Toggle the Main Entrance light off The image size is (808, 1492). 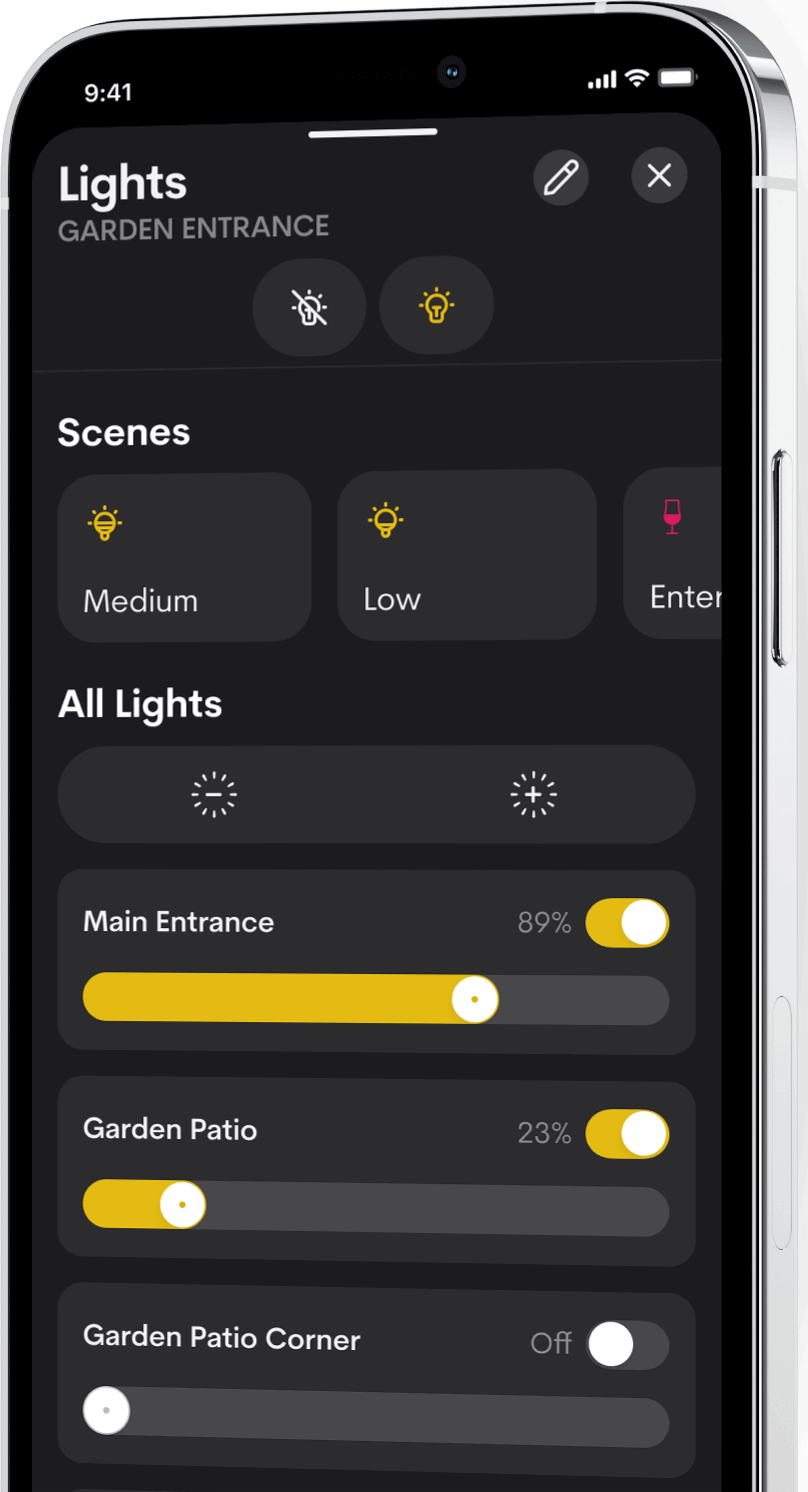pyautogui.click(x=627, y=922)
